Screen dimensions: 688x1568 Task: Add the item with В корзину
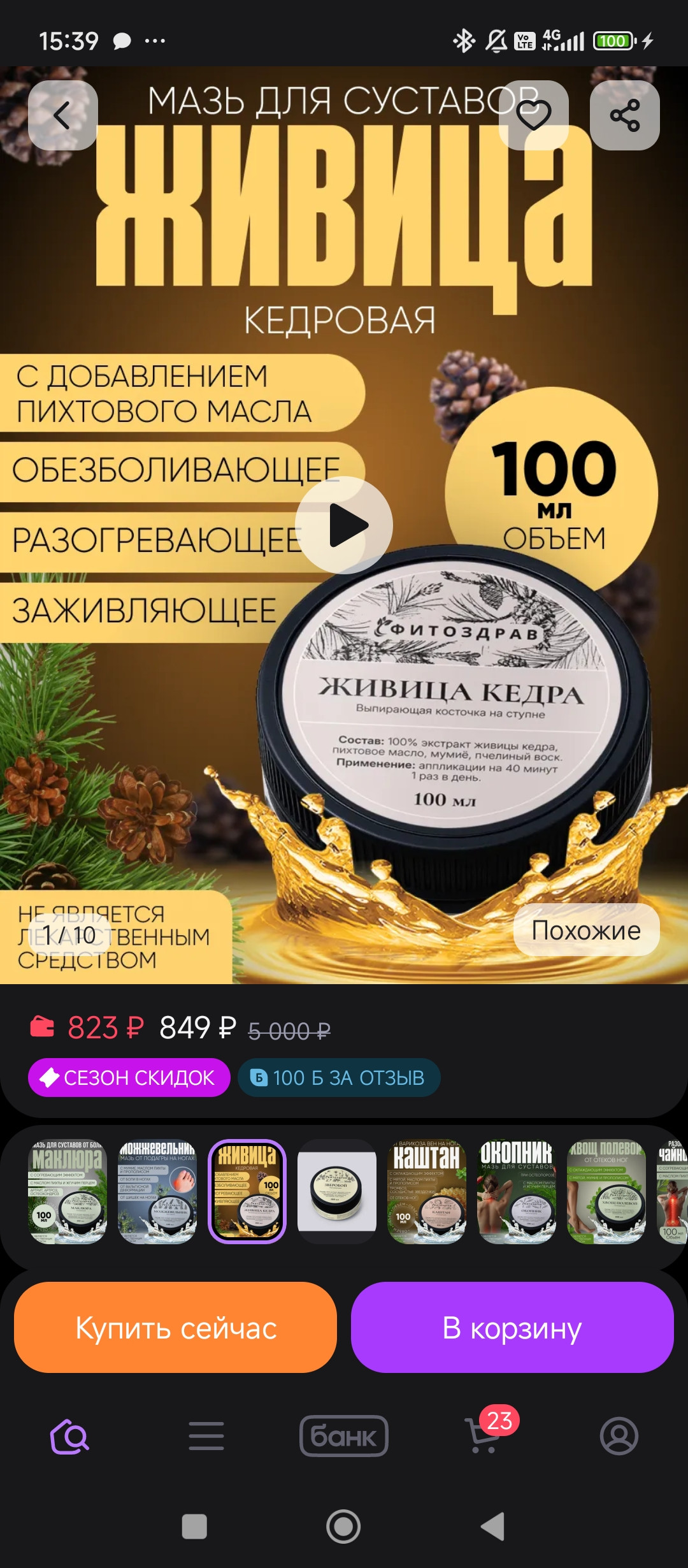pos(512,1328)
